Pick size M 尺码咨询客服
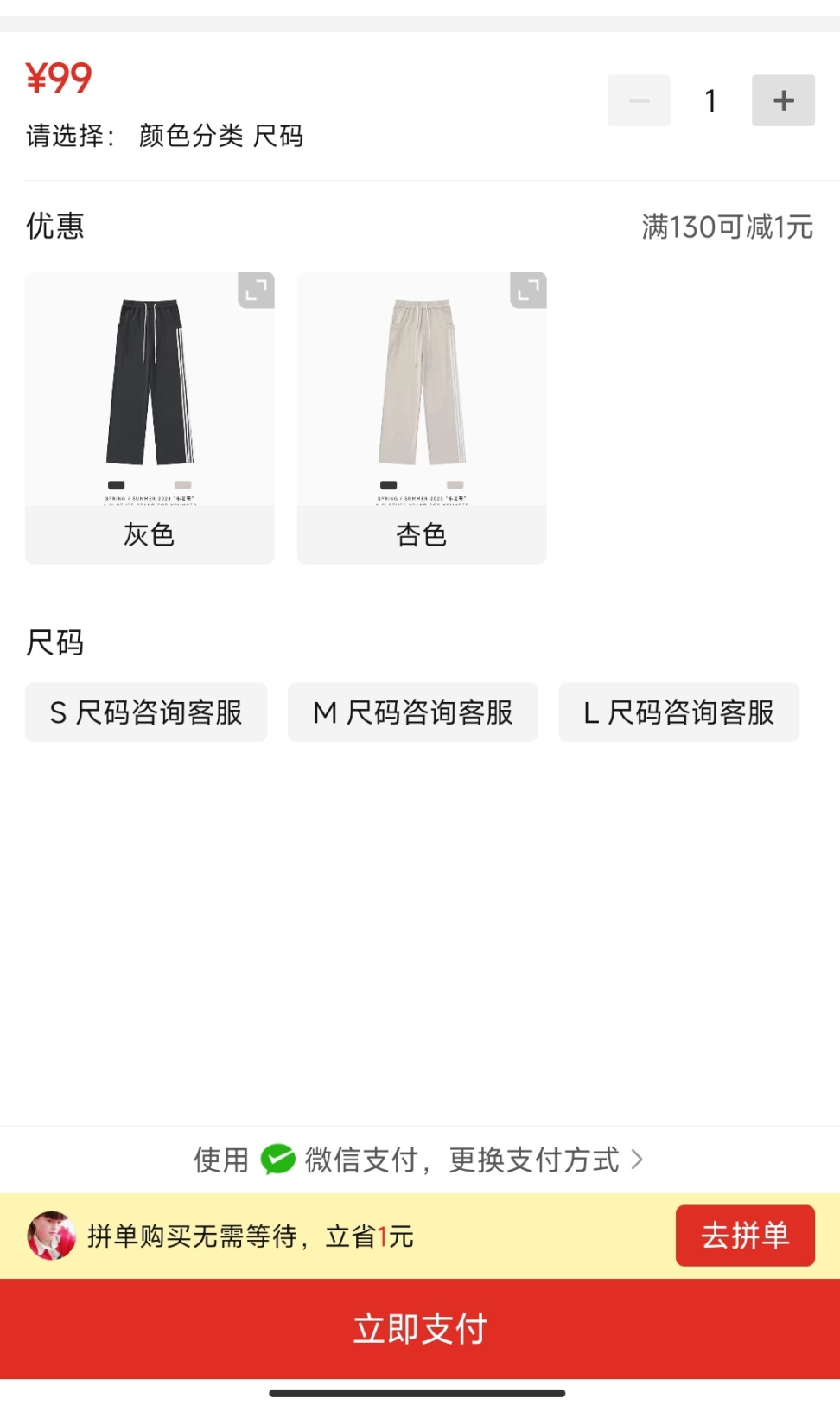The width and height of the screenshot is (840, 1412). (x=412, y=712)
